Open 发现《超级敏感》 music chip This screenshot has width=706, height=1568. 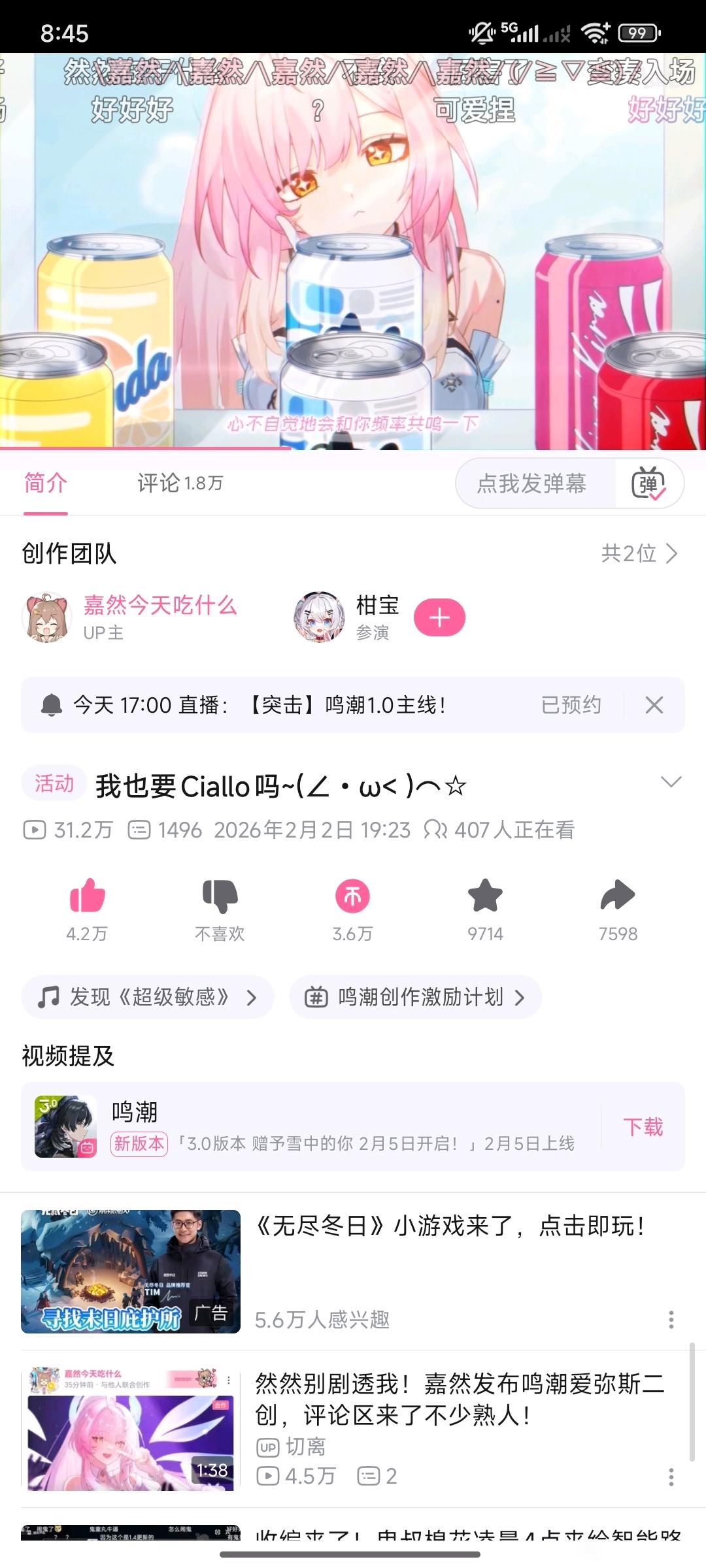click(148, 997)
